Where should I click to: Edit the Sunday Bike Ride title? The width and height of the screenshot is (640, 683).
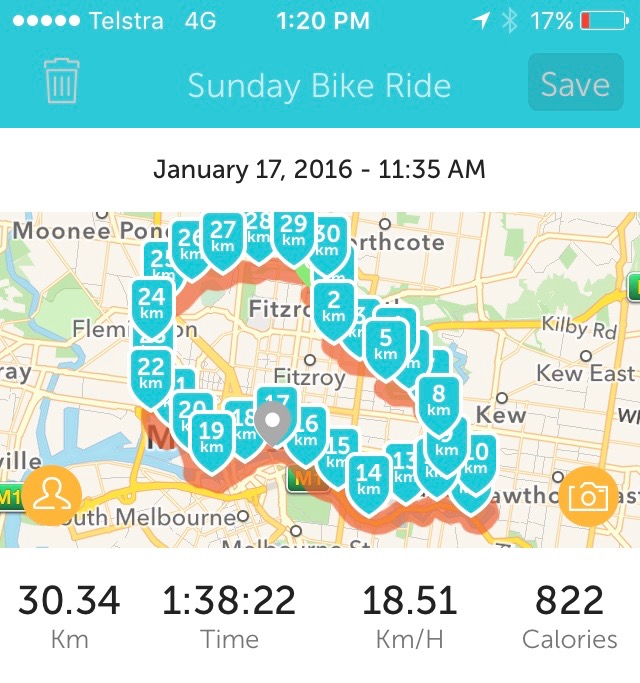(x=319, y=85)
